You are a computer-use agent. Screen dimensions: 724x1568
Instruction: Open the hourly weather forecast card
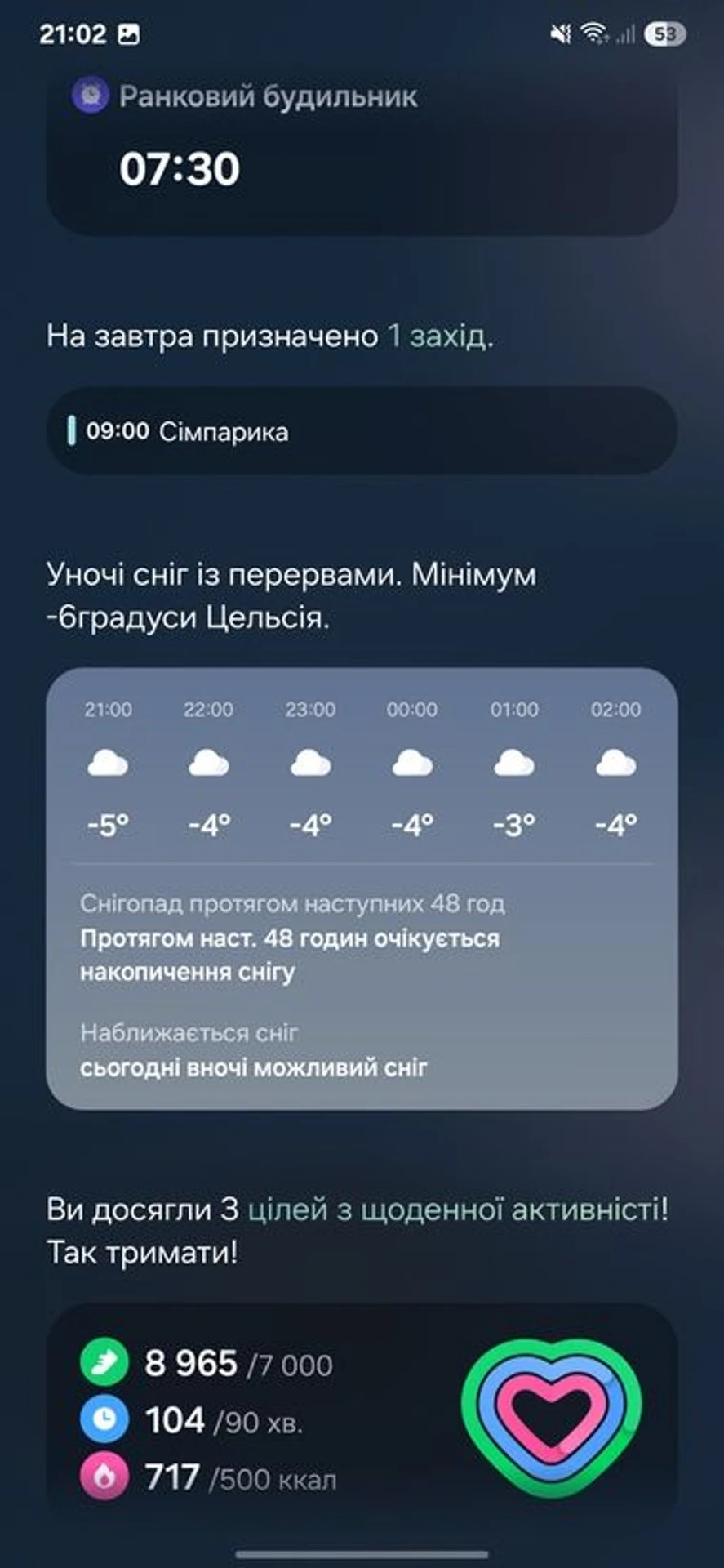coord(362,888)
